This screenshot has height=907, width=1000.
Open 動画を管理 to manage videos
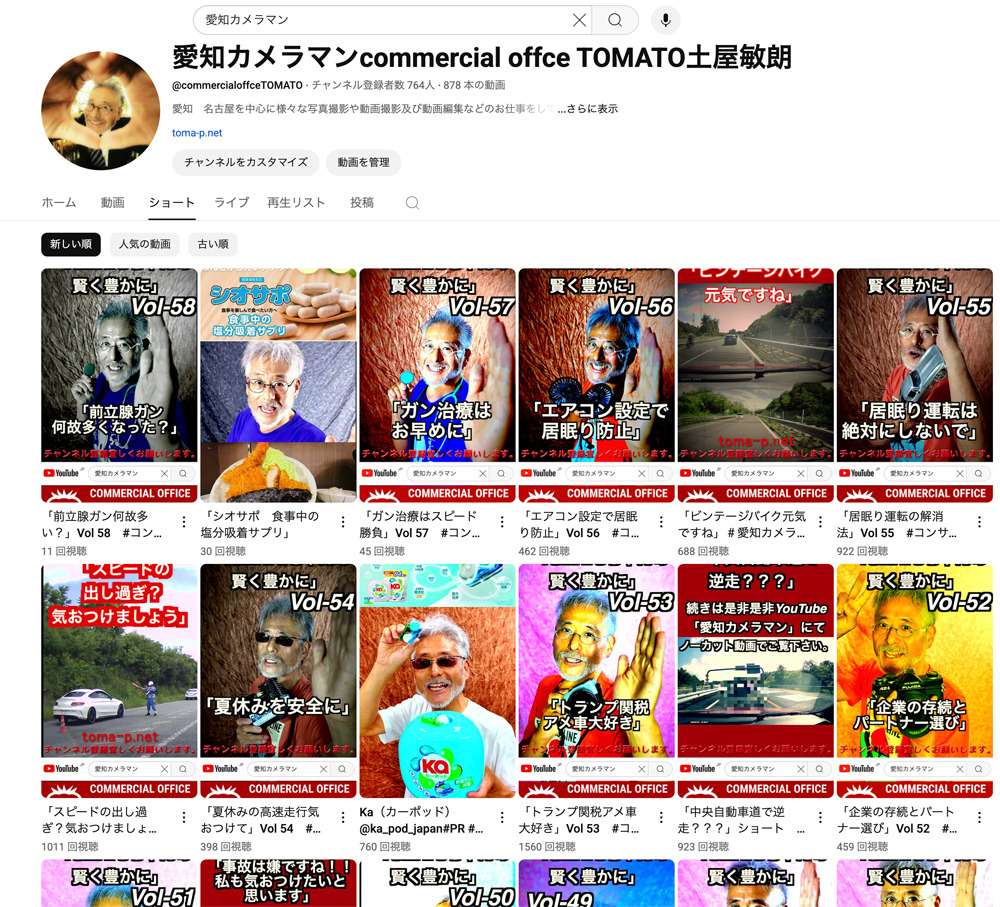pos(364,162)
